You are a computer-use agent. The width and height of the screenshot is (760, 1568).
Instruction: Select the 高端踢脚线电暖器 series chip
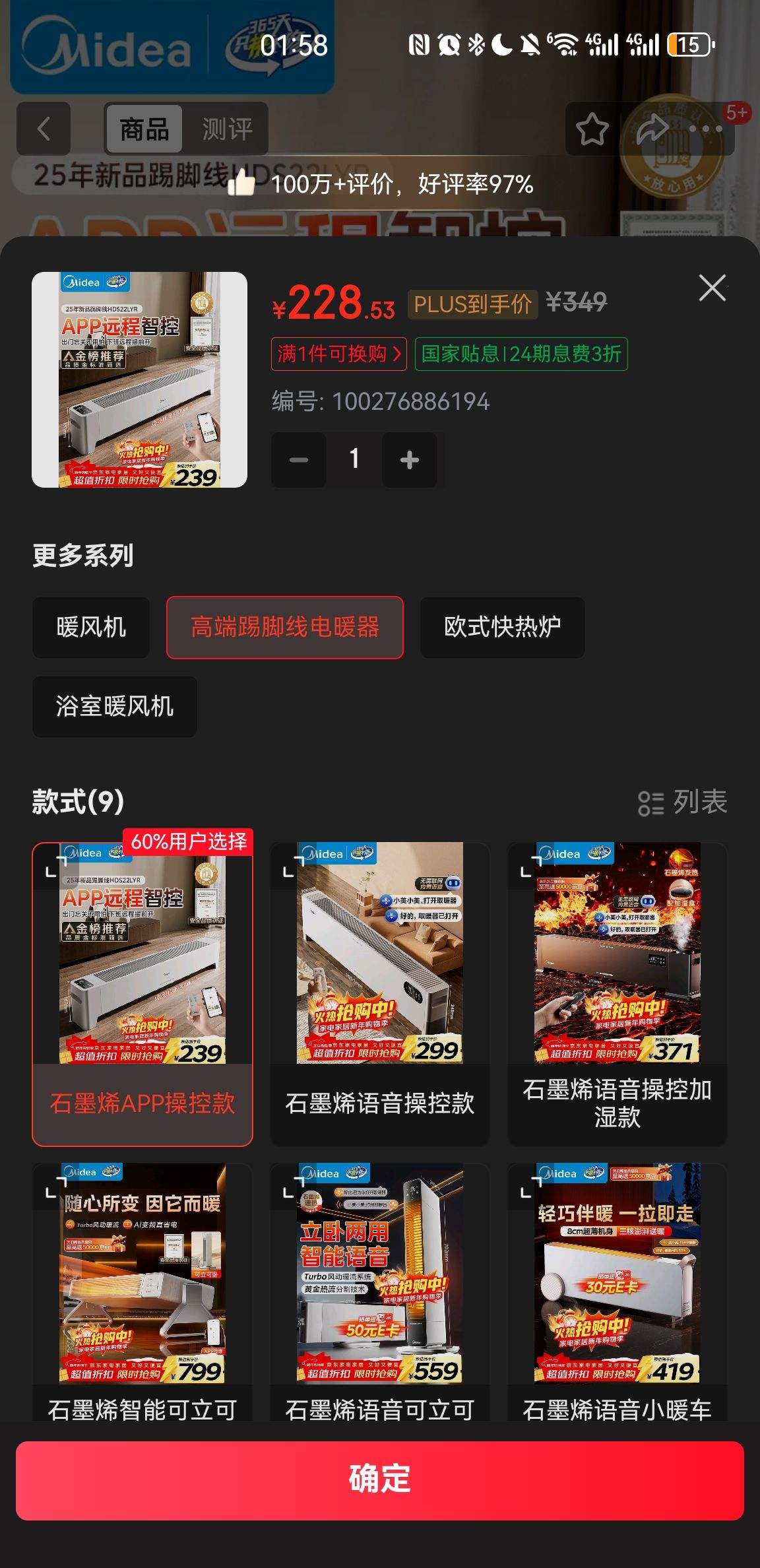284,627
